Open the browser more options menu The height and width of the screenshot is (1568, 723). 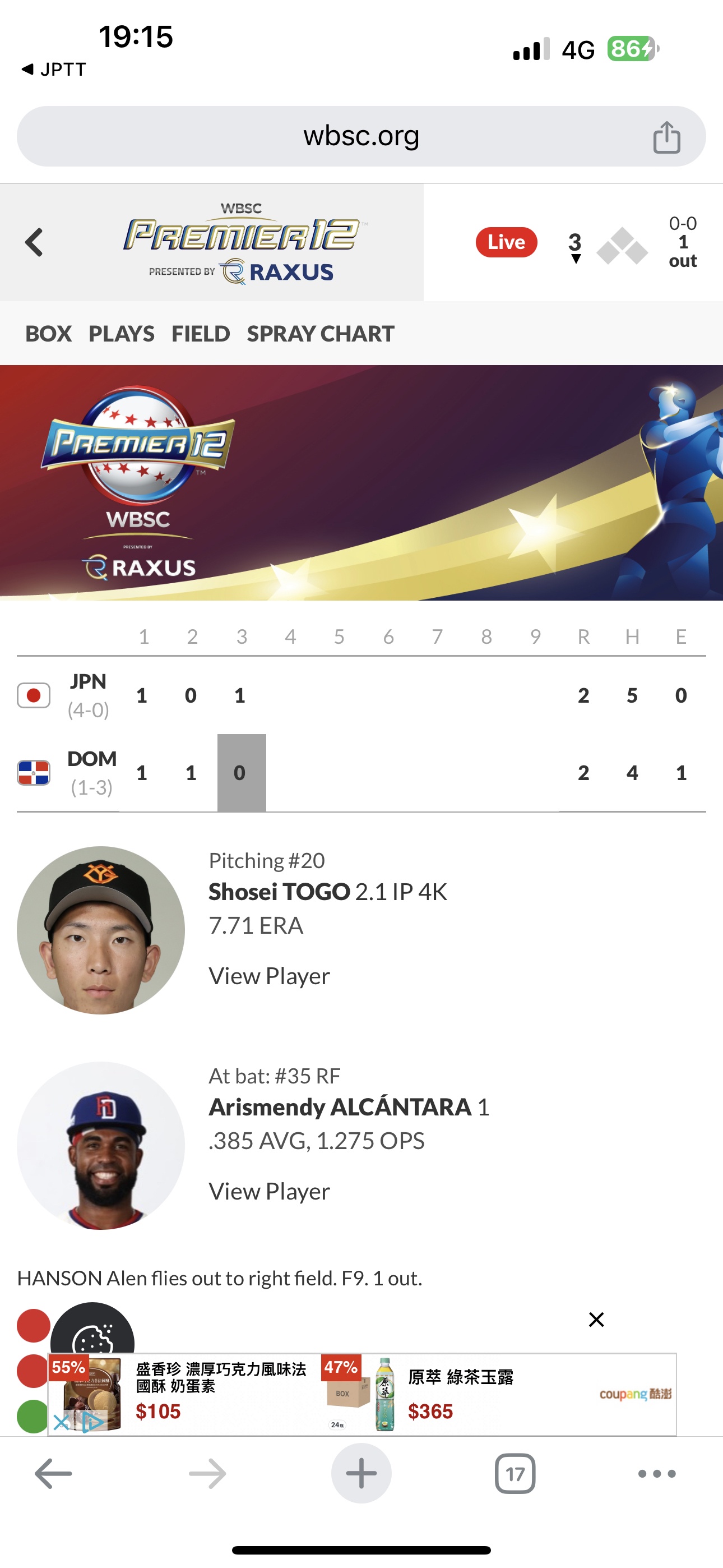coord(657,1474)
